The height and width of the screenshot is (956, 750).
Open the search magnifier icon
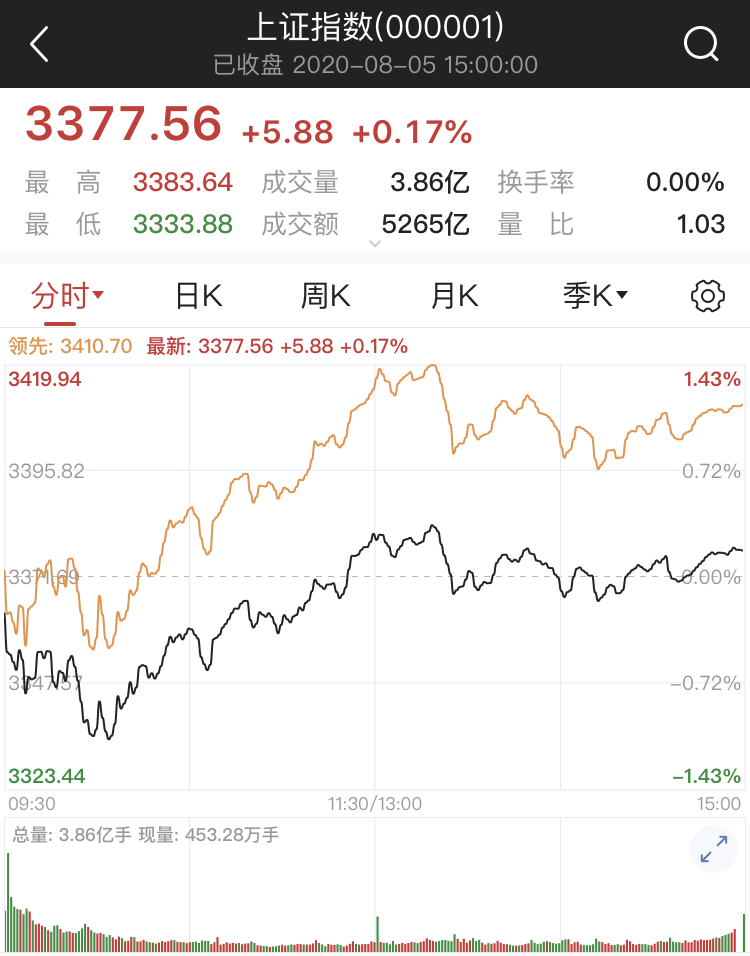(x=701, y=44)
